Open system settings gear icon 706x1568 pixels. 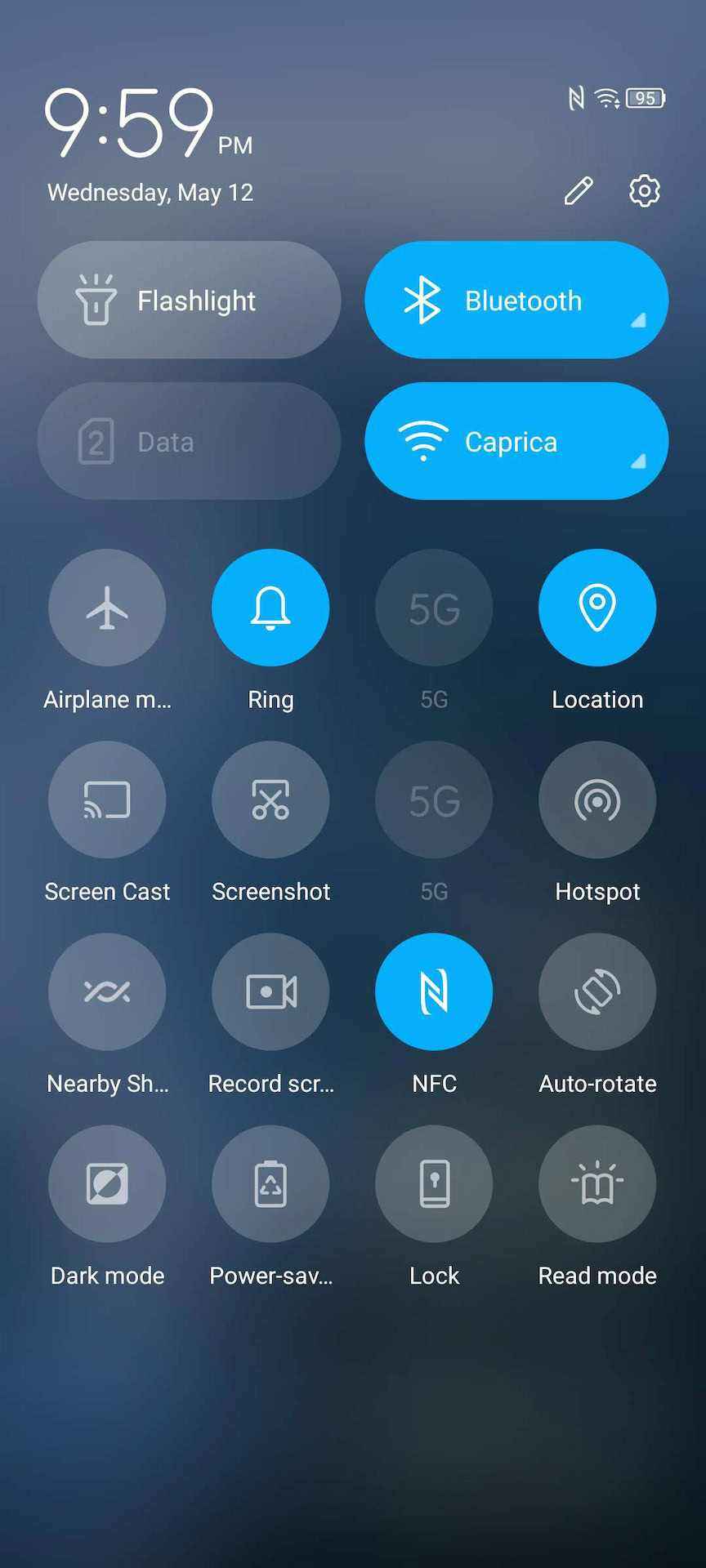click(644, 191)
